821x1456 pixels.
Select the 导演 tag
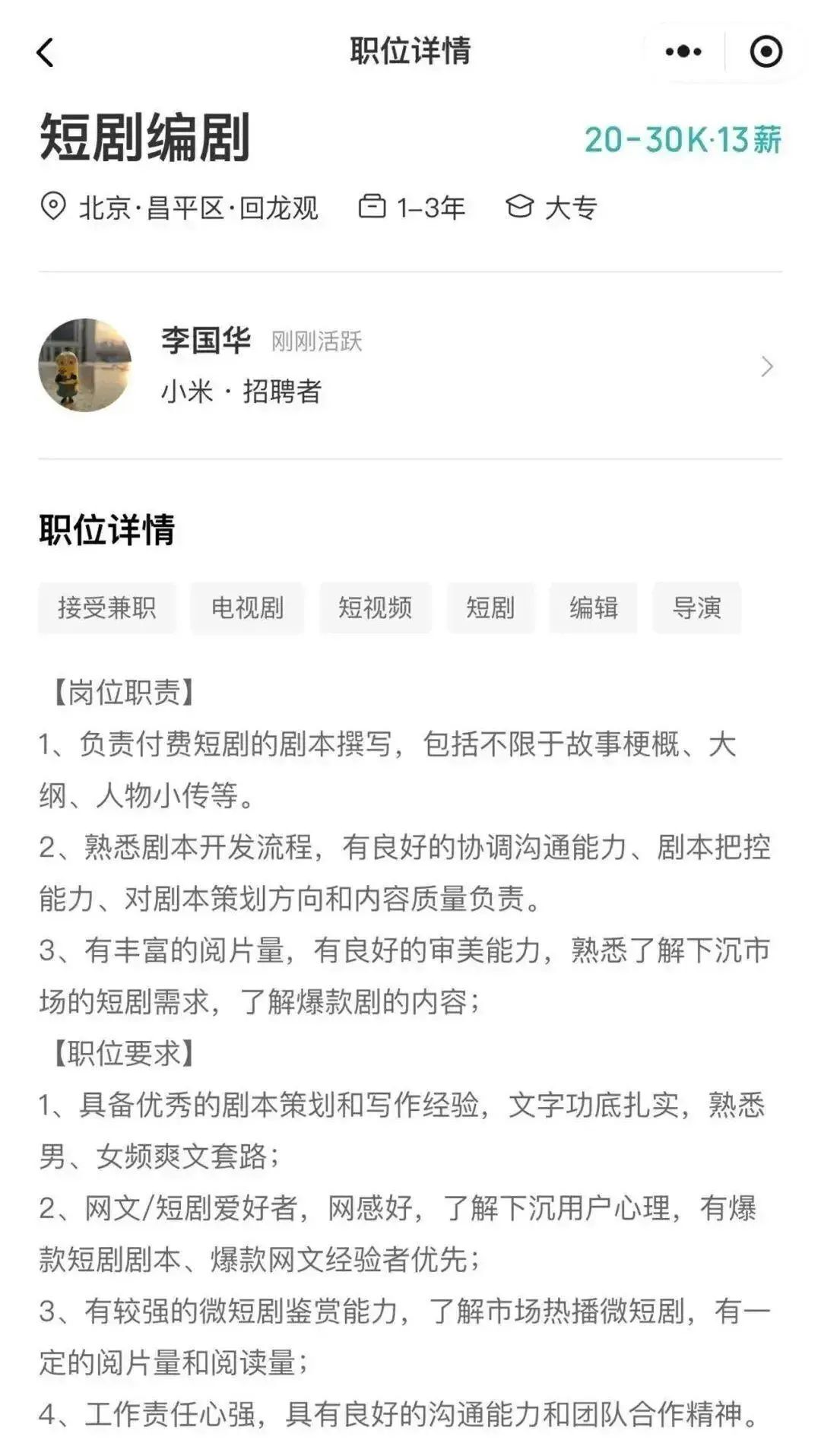pos(696,607)
